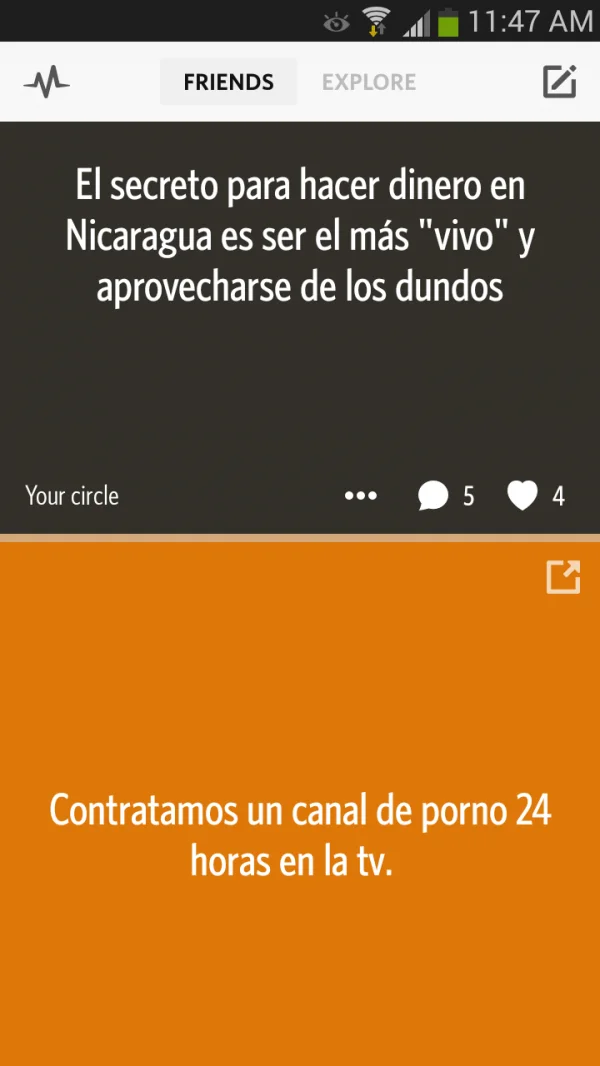
Task: Switch to the Explore tab
Action: coord(368,82)
